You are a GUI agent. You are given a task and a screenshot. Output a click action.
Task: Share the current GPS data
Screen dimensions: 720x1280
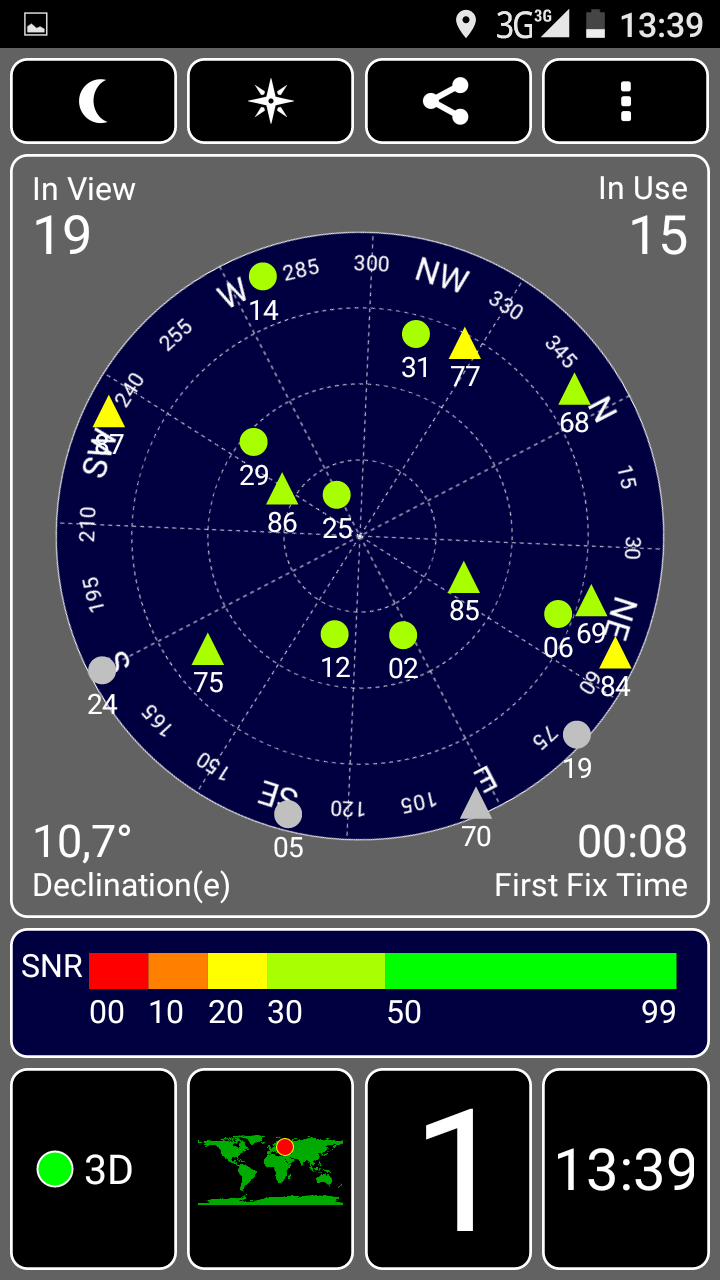pyautogui.click(x=448, y=101)
